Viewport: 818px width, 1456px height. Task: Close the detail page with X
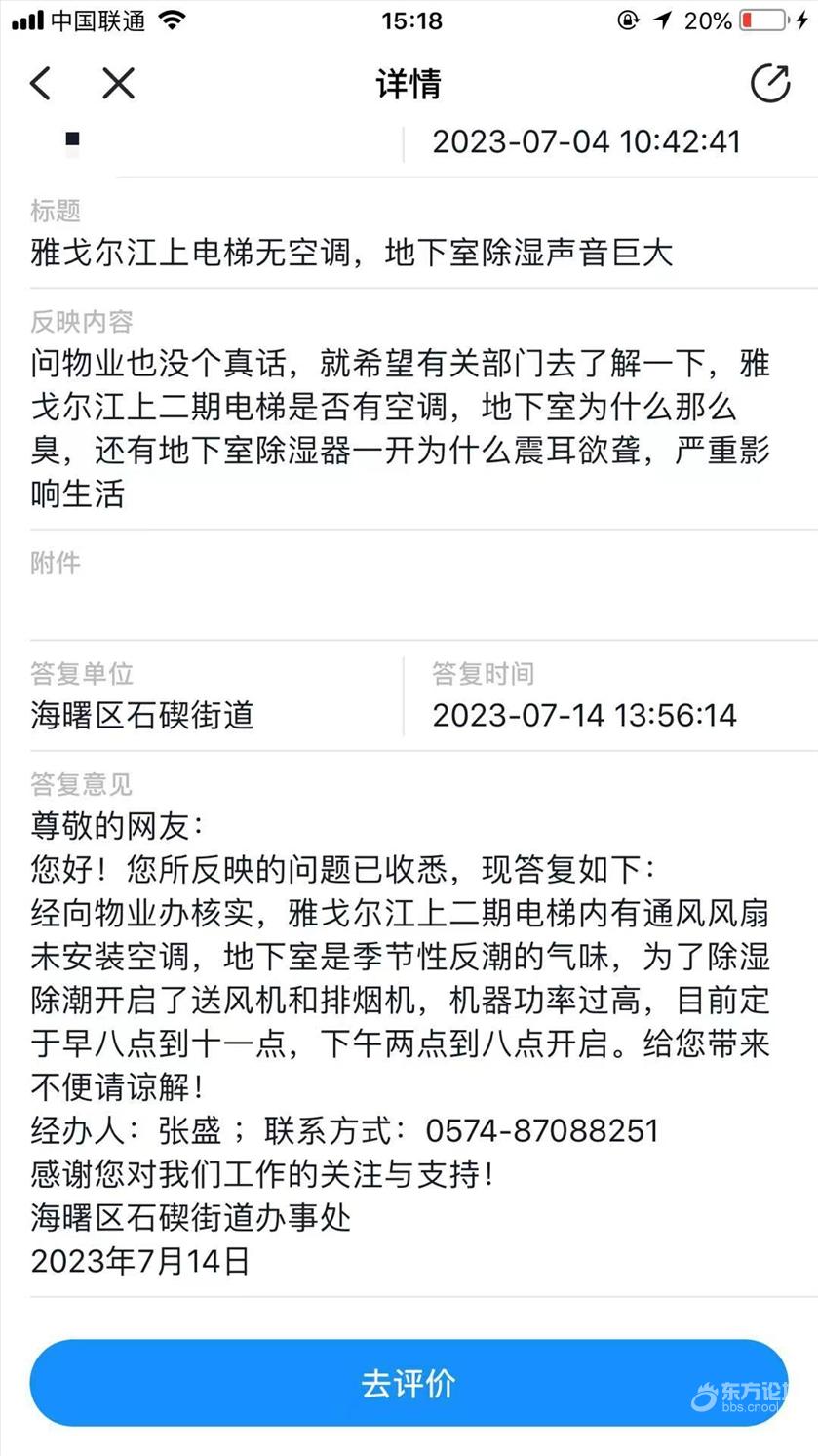pos(118,84)
